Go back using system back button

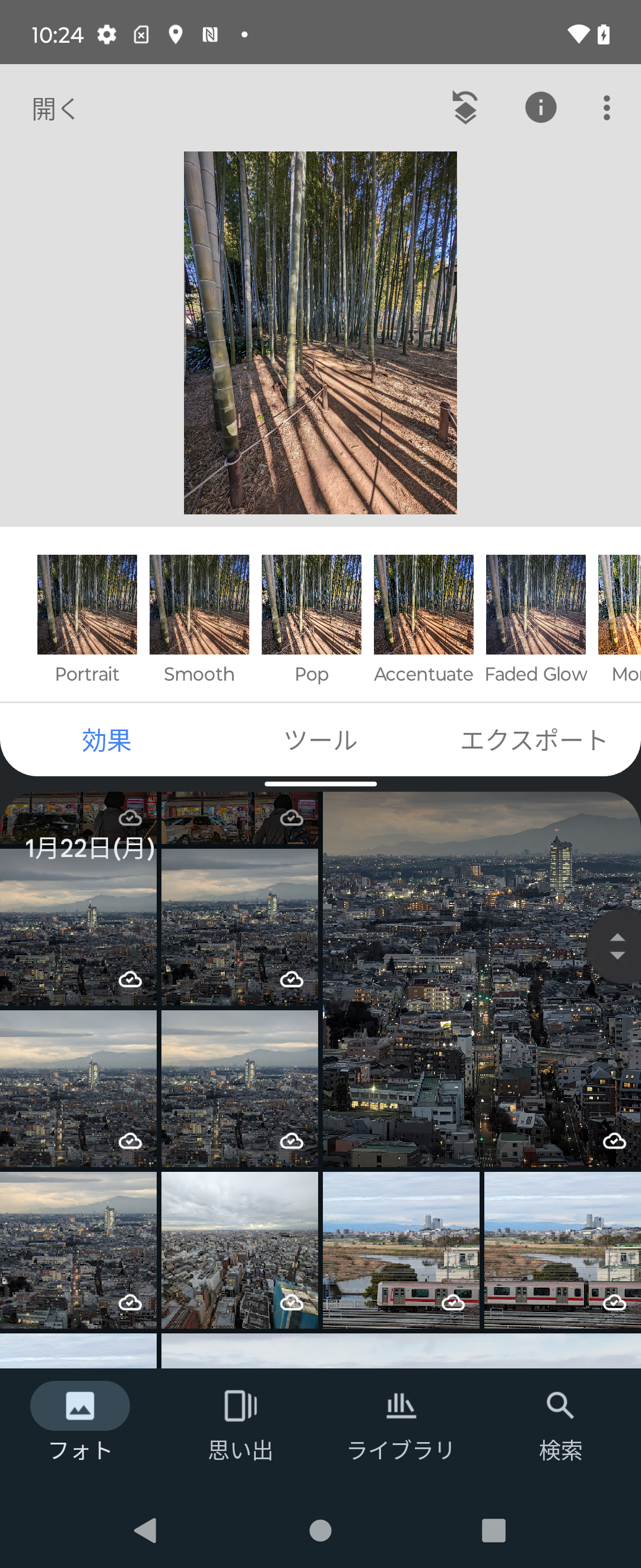146,1529
